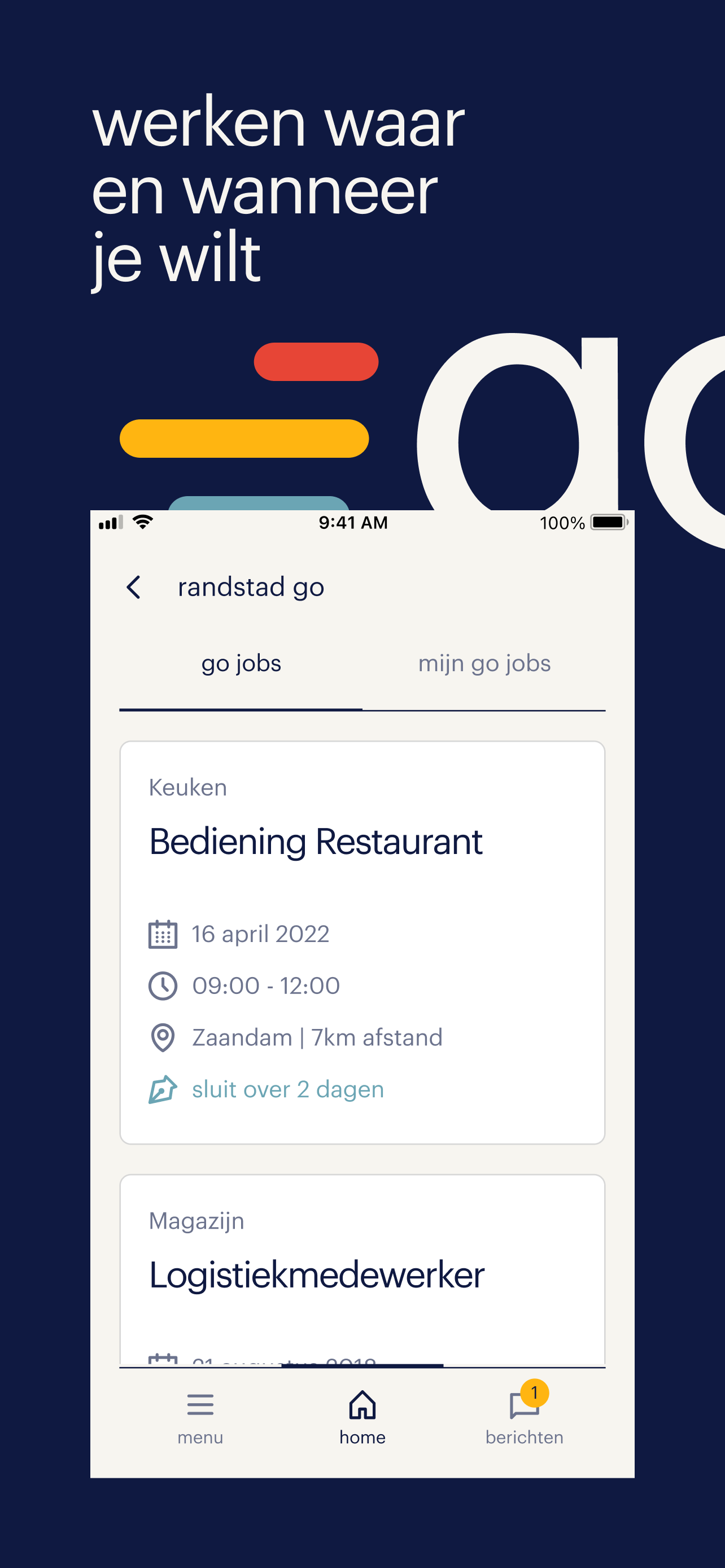Screen dimensions: 725x1568
Task: Collapse the screen with the back chevron
Action: [133, 586]
